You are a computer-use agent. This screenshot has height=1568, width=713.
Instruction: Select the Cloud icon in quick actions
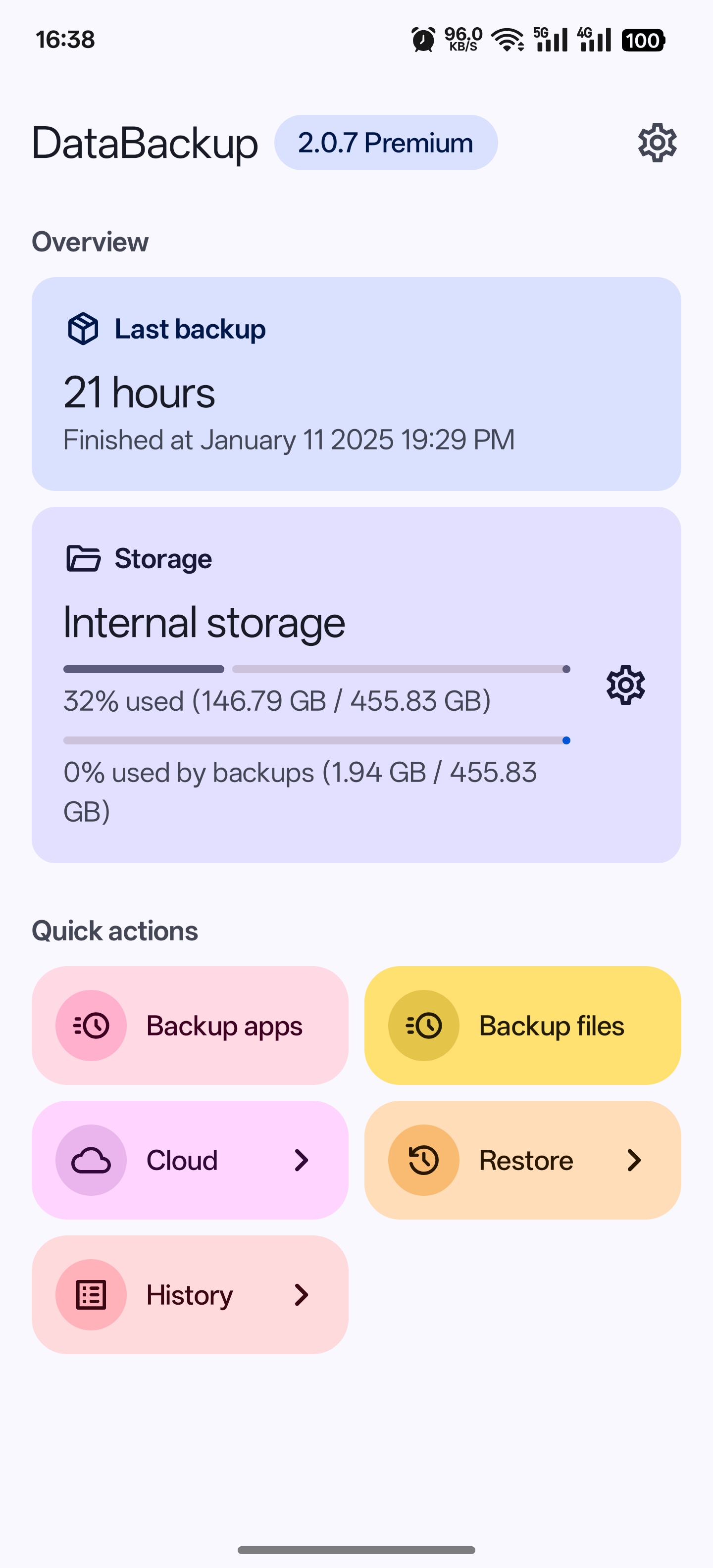coord(90,1160)
